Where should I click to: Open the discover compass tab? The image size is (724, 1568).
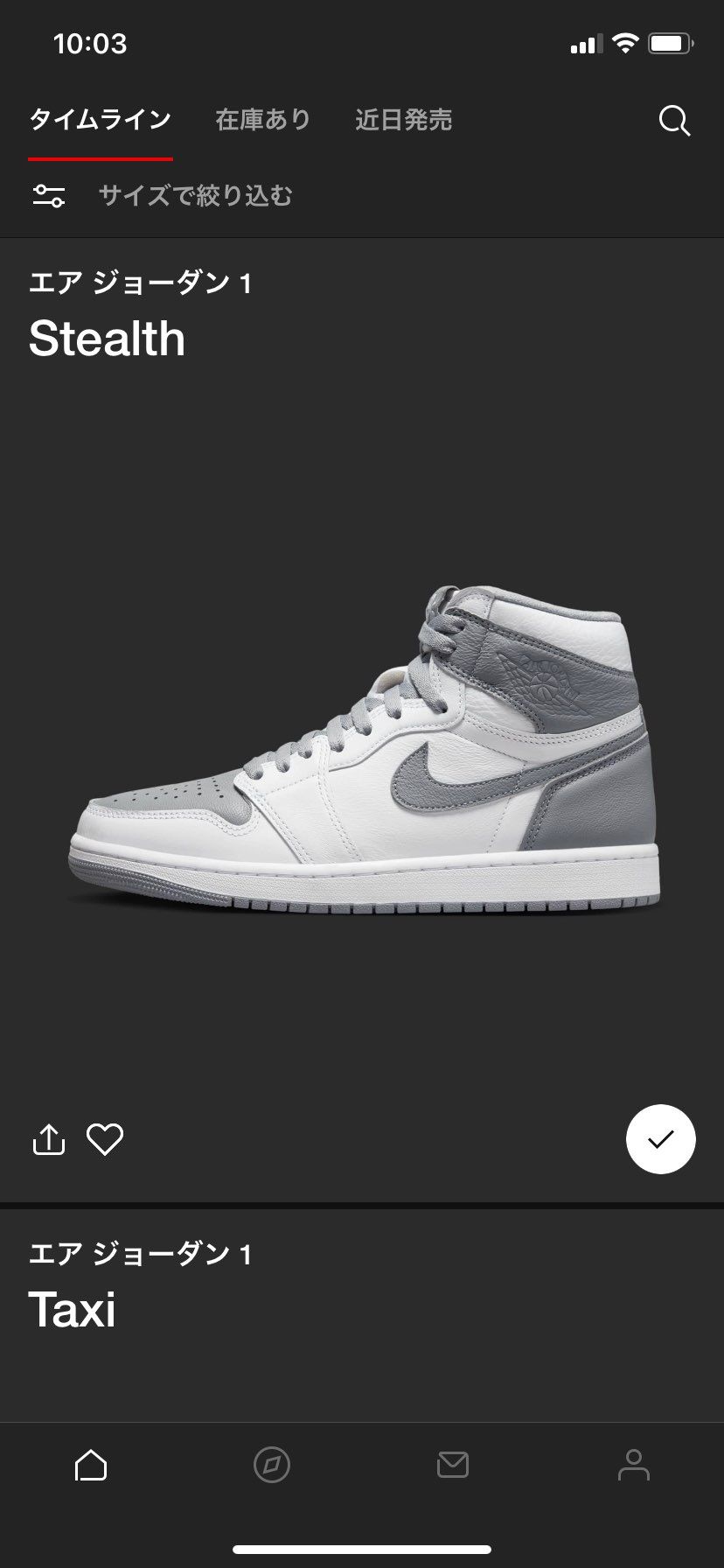271,1465
